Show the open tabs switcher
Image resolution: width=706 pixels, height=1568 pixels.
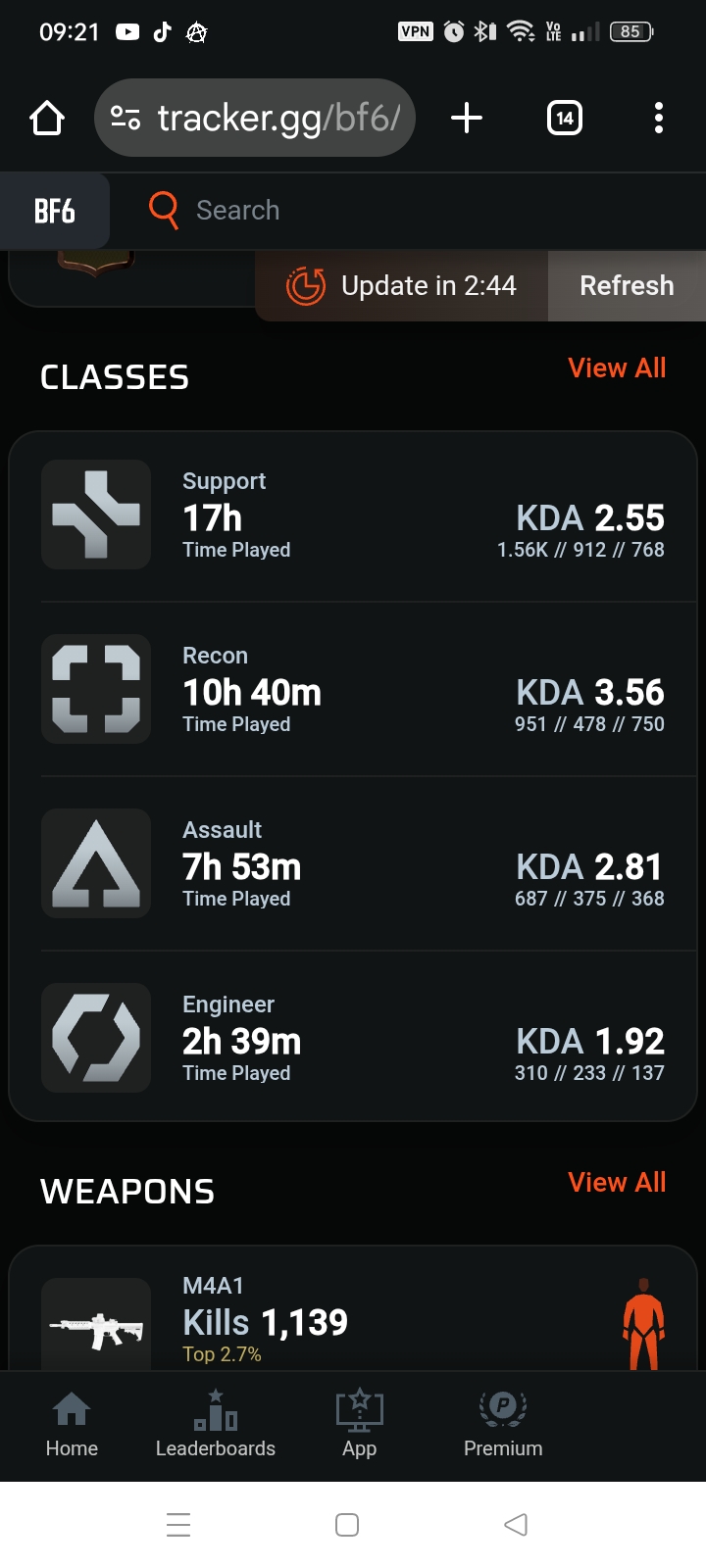point(564,119)
